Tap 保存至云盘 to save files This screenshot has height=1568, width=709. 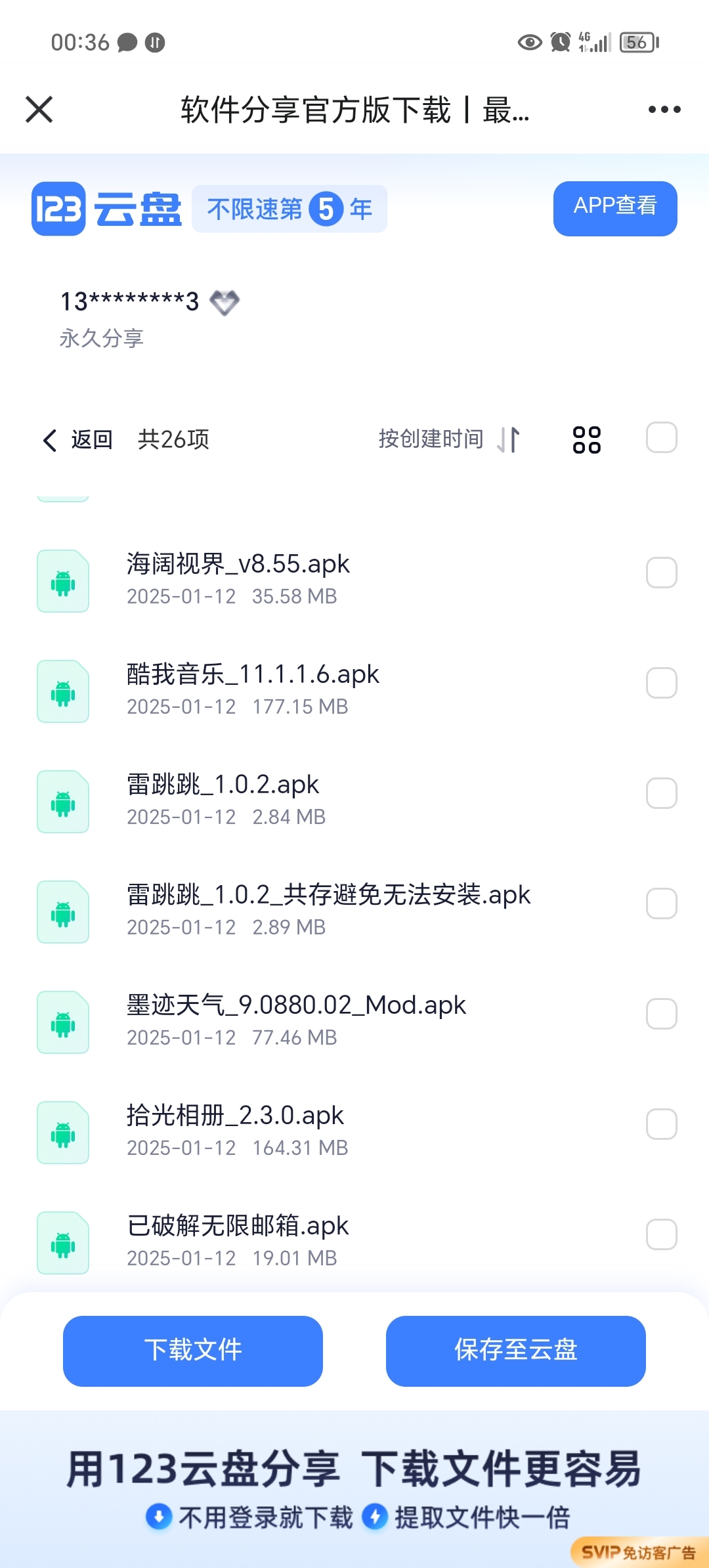(x=516, y=1351)
